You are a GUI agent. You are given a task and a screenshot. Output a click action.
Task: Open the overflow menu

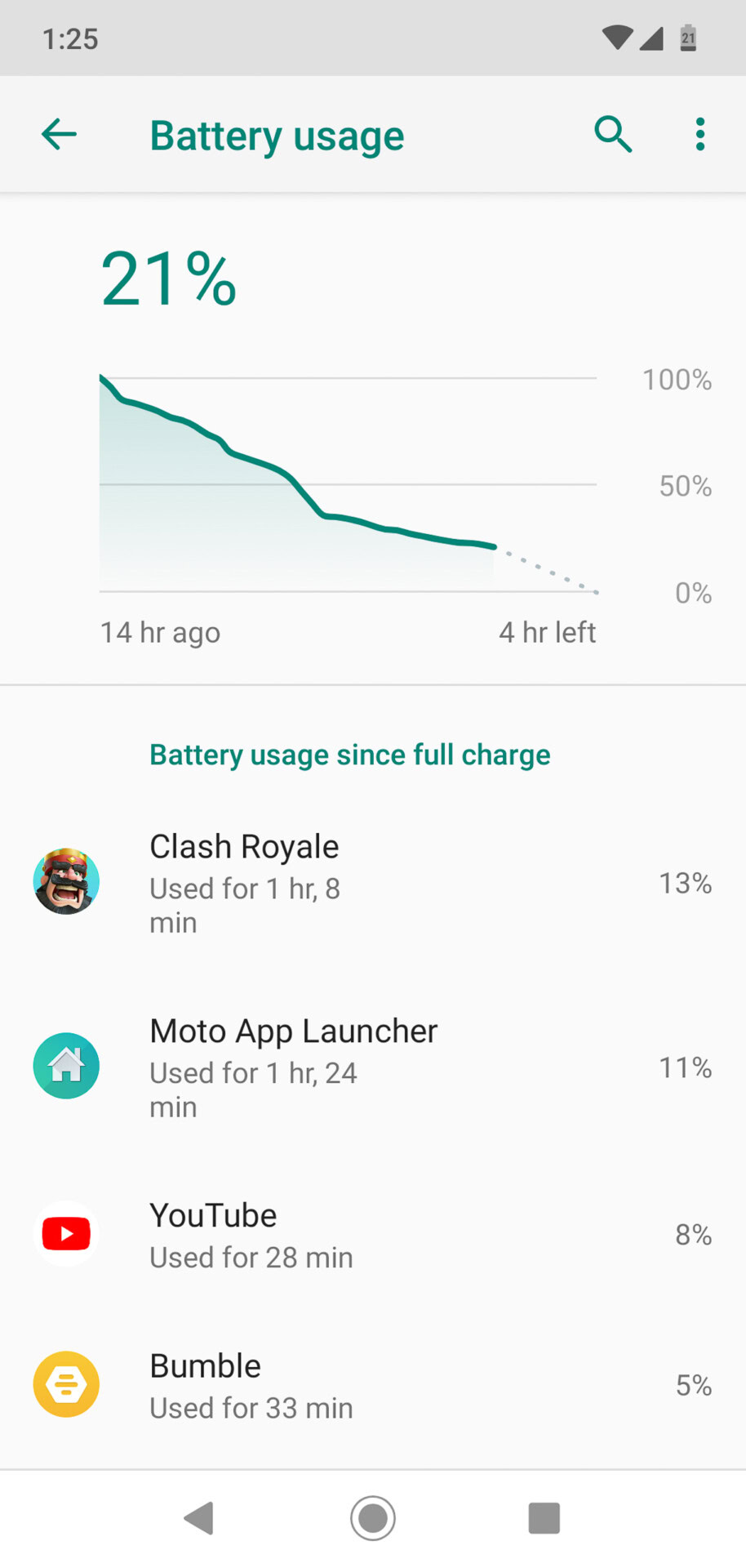pyautogui.click(x=699, y=135)
